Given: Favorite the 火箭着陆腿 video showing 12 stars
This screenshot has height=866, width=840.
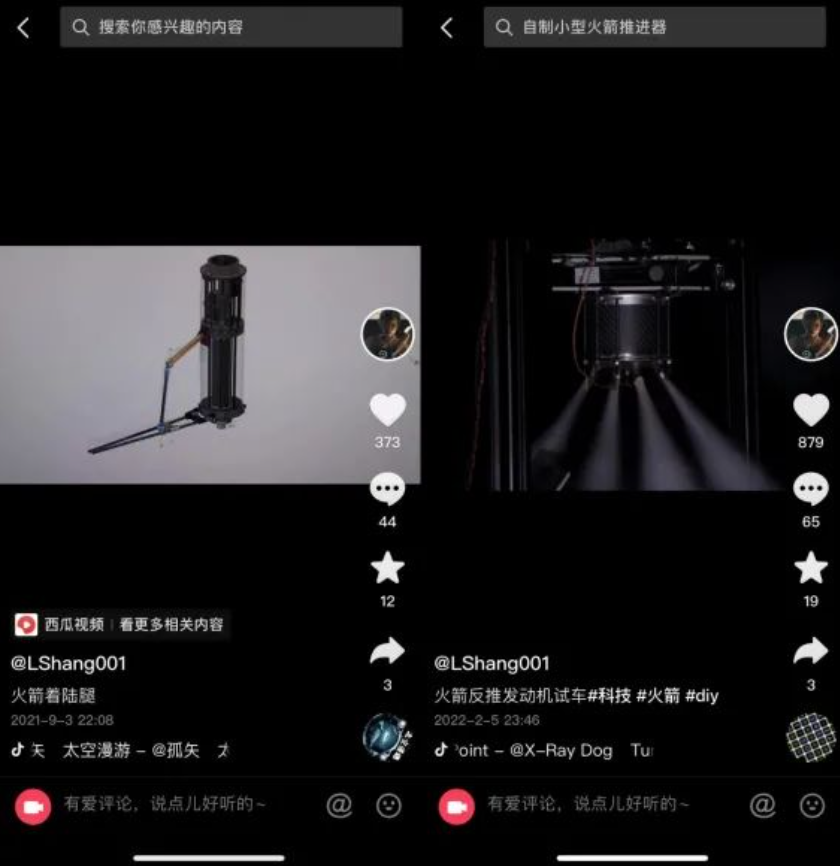Looking at the screenshot, I should [387, 568].
